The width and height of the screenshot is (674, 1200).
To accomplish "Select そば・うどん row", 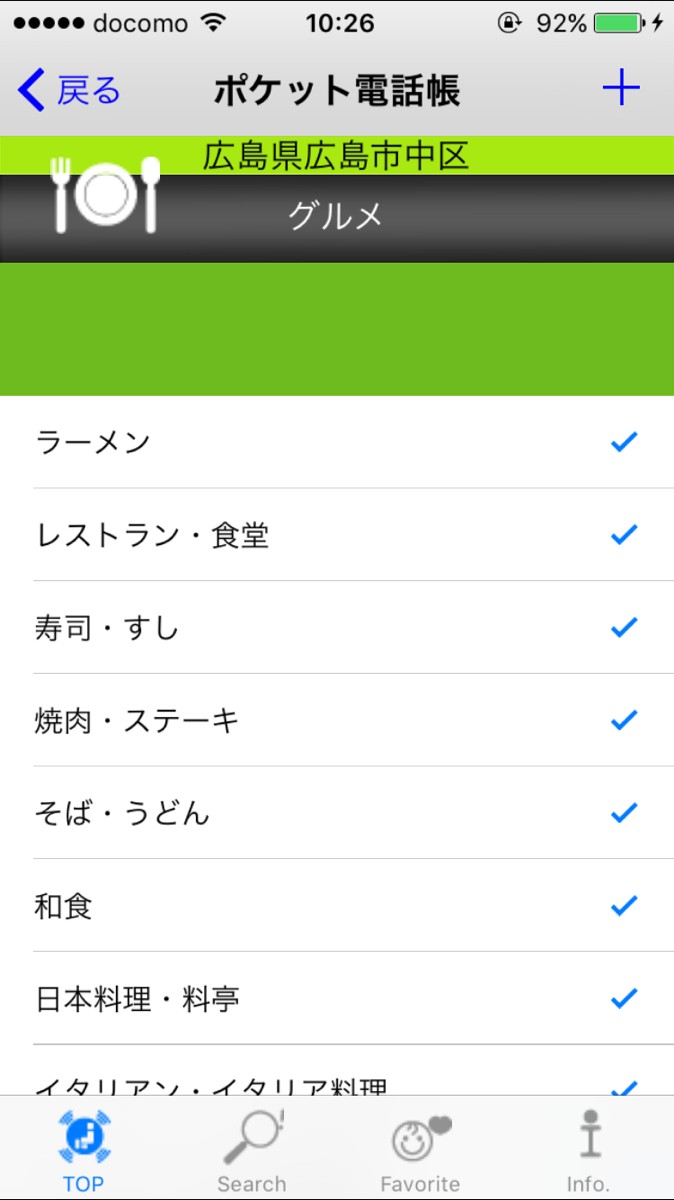I will click(337, 813).
